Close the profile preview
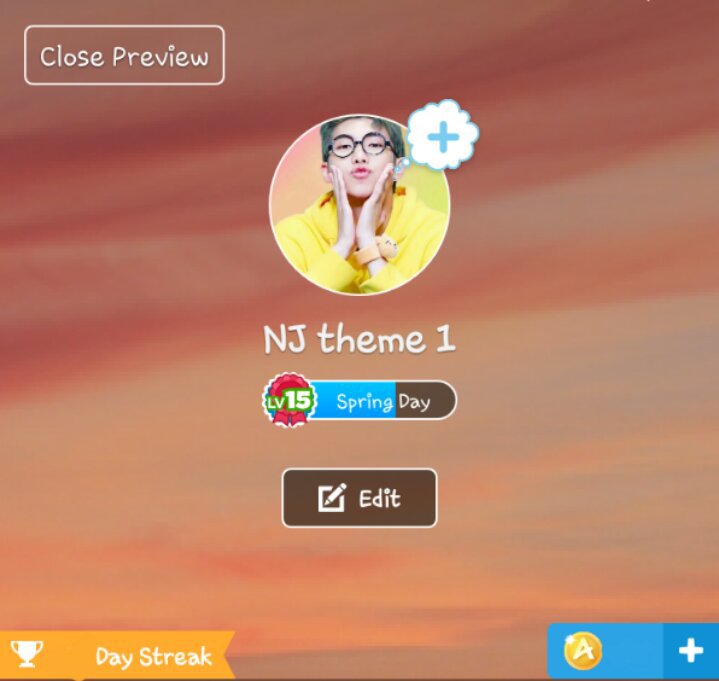Screen dimensions: 719x681 pos(124,56)
